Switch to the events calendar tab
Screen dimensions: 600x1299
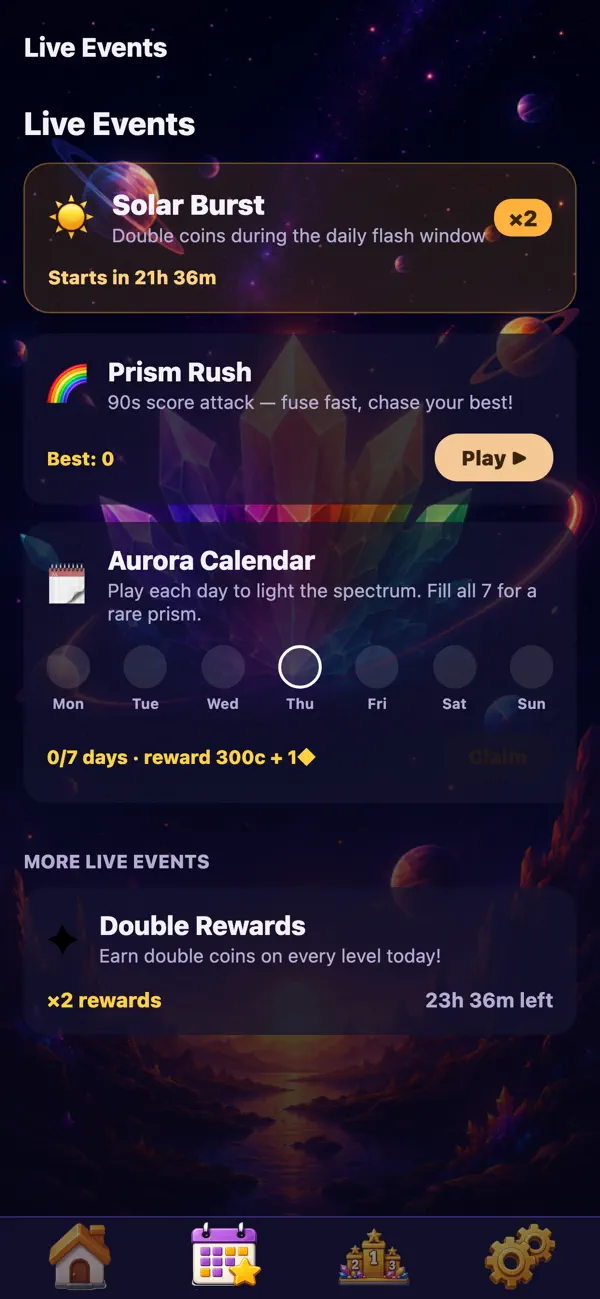226,1256
